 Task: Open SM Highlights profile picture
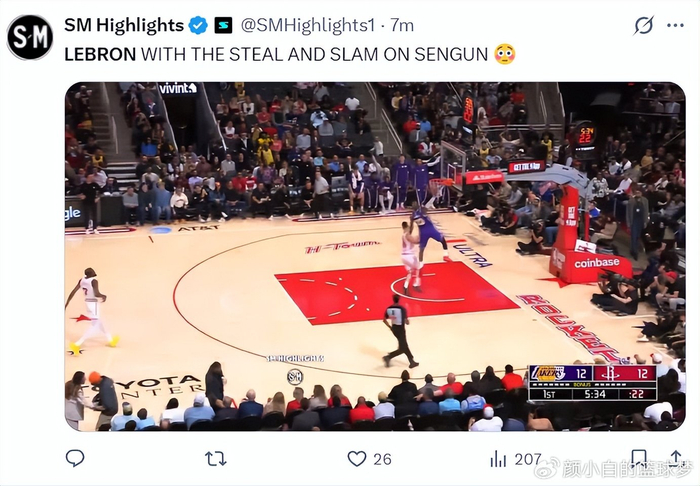pos(30,37)
